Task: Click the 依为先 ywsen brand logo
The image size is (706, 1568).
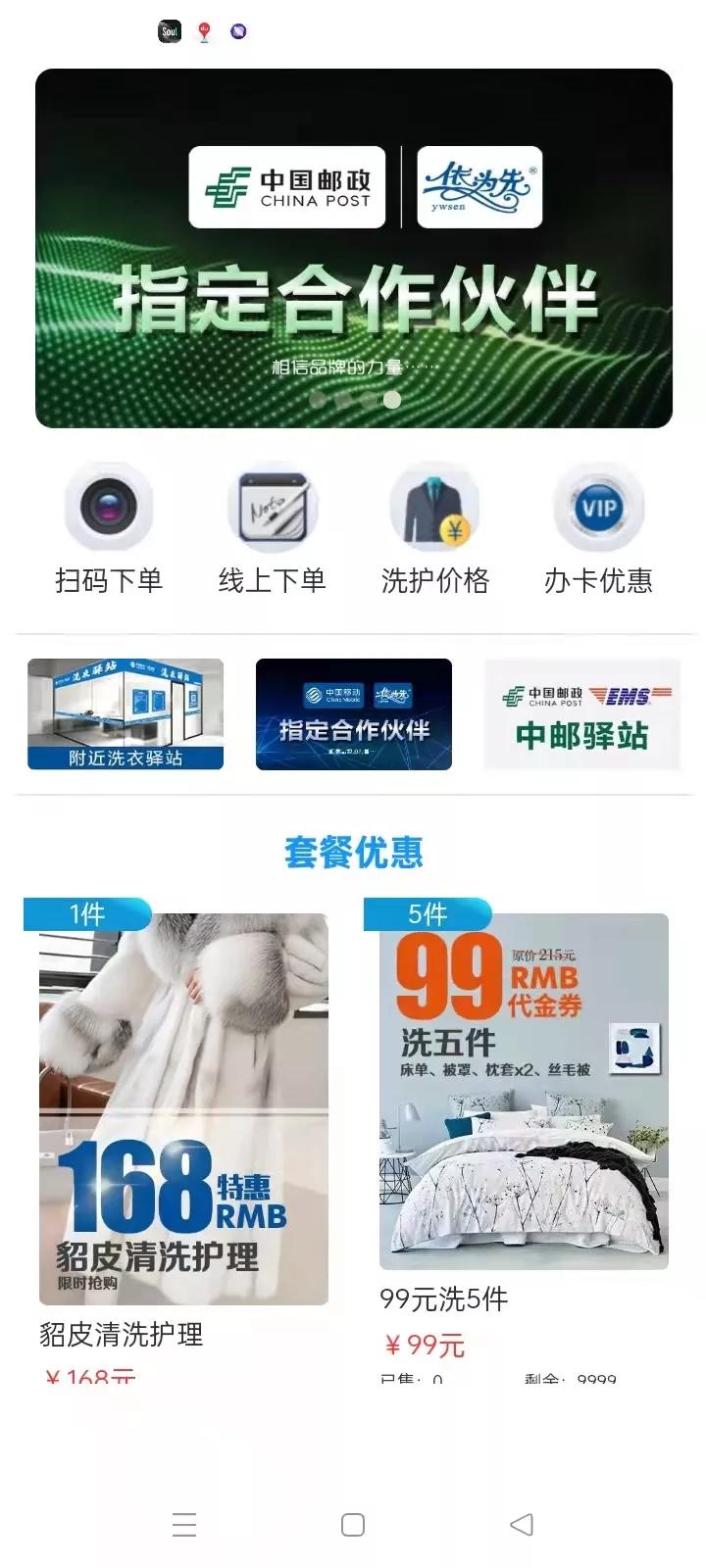Action: coord(479,188)
